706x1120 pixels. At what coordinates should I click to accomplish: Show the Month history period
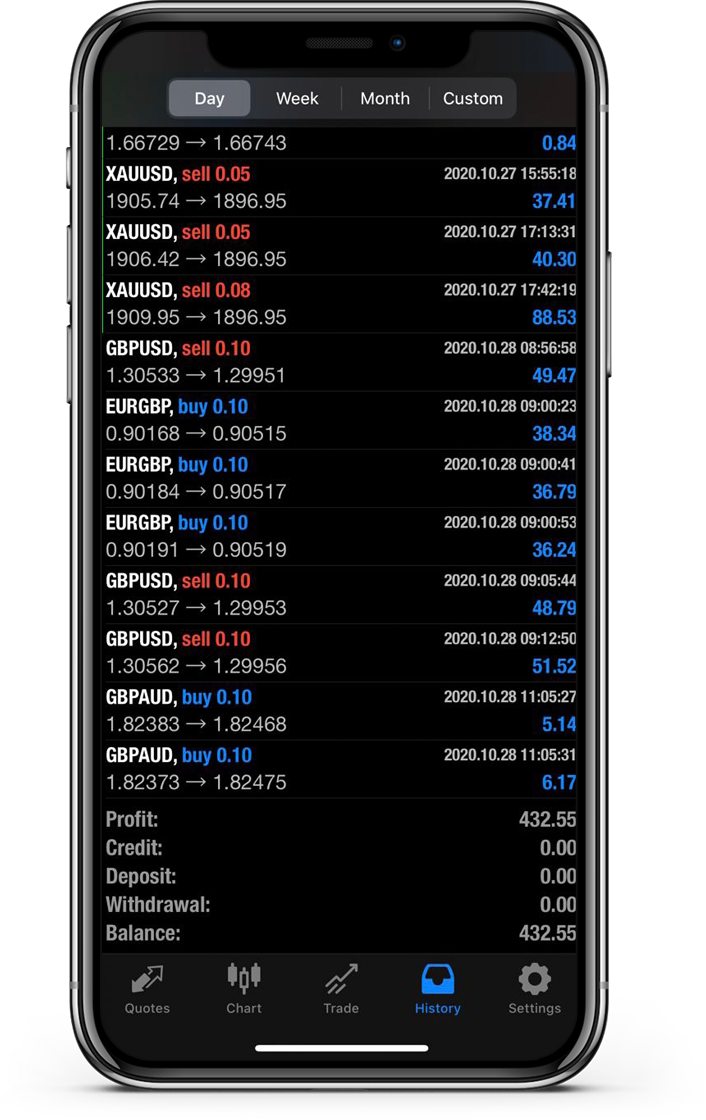click(385, 98)
